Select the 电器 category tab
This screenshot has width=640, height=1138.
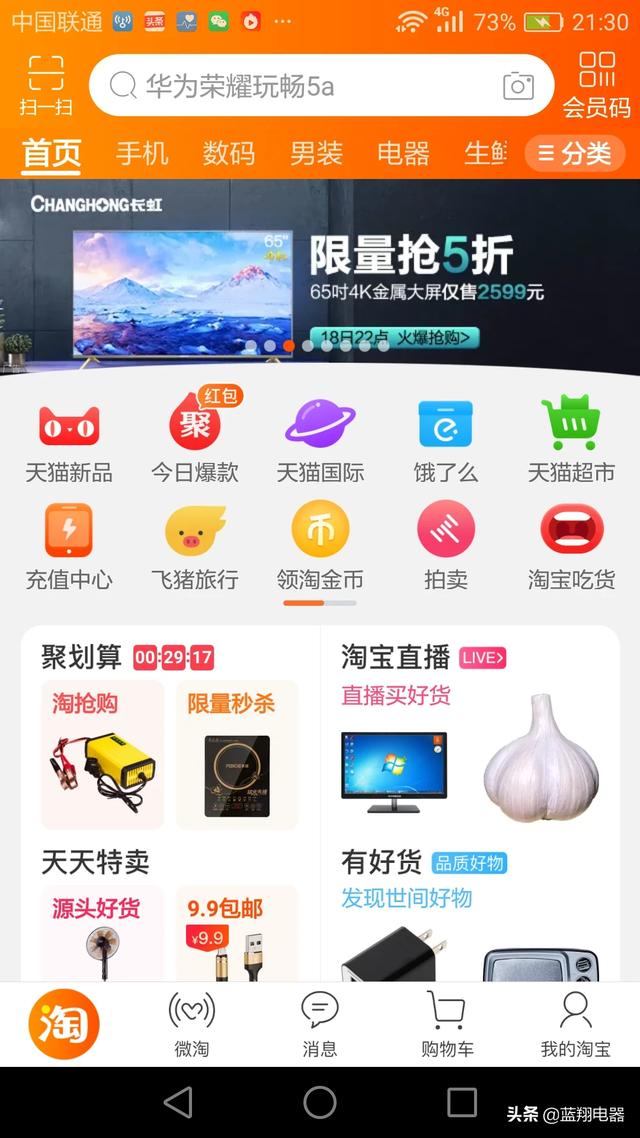click(403, 153)
